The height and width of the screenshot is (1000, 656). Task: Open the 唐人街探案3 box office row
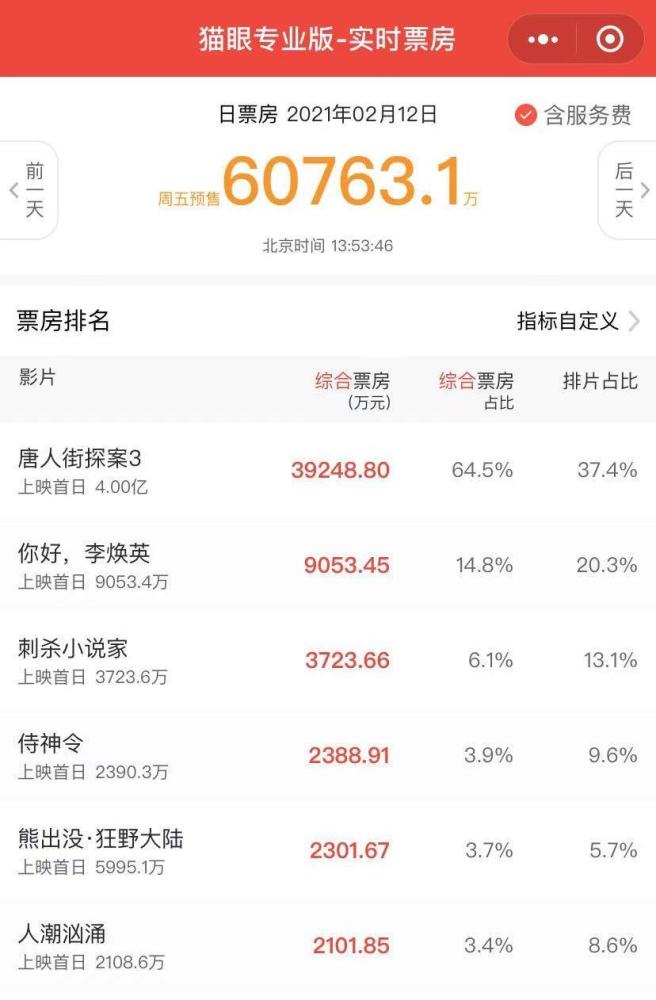point(328,470)
